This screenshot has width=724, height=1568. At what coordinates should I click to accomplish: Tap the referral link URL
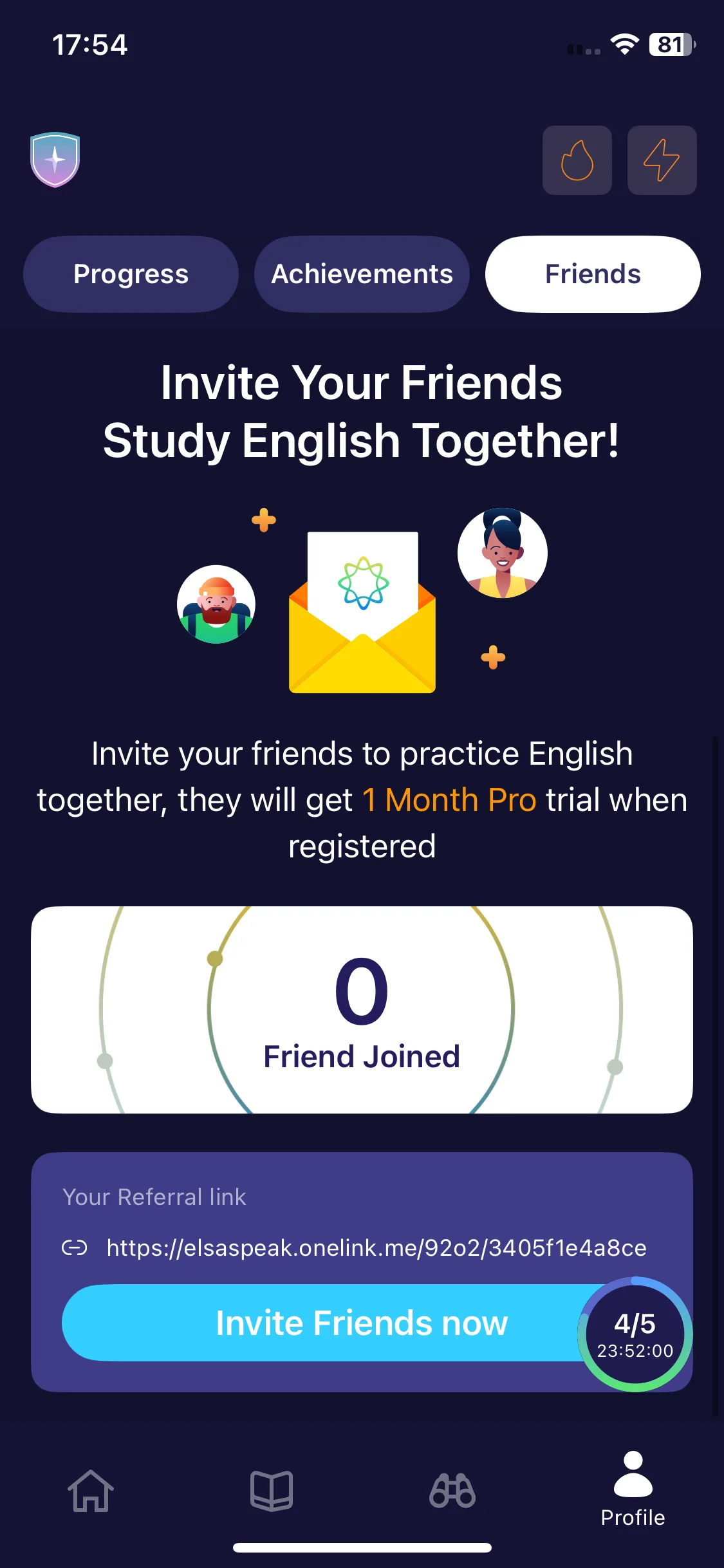point(376,1247)
